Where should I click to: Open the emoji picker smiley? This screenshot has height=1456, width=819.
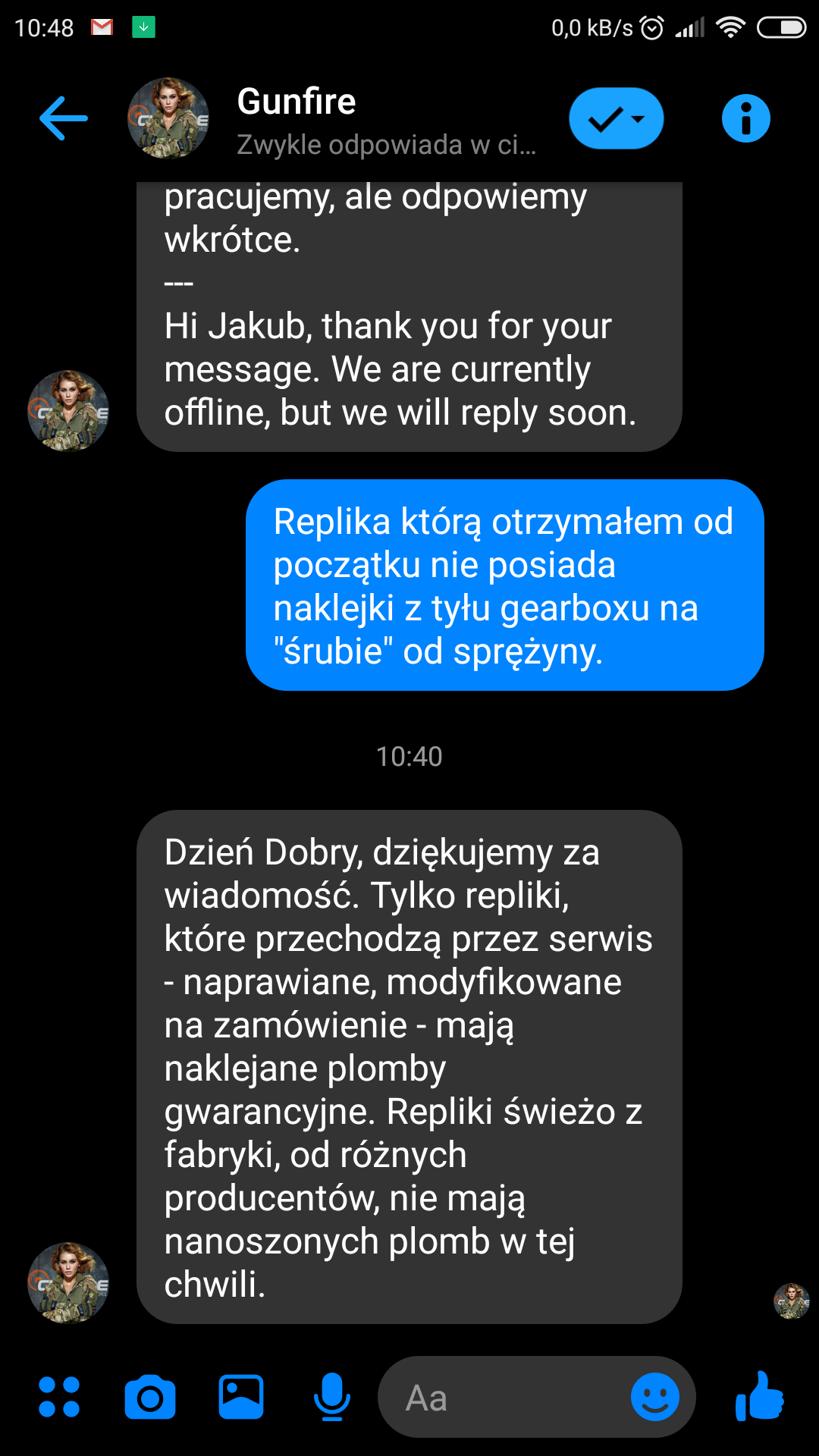(x=655, y=1397)
